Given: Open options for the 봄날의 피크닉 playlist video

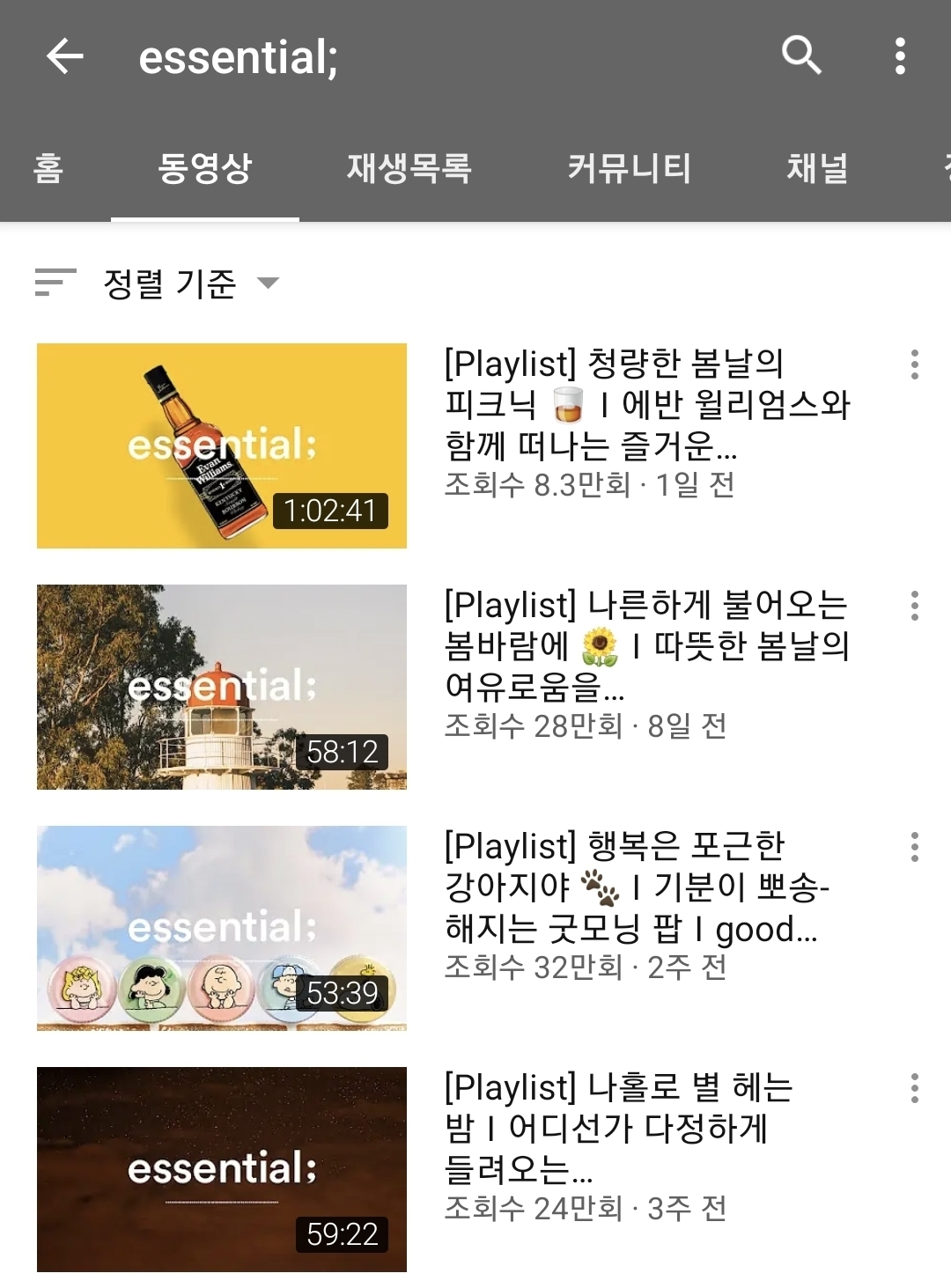Looking at the screenshot, I should tap(913, 364).
